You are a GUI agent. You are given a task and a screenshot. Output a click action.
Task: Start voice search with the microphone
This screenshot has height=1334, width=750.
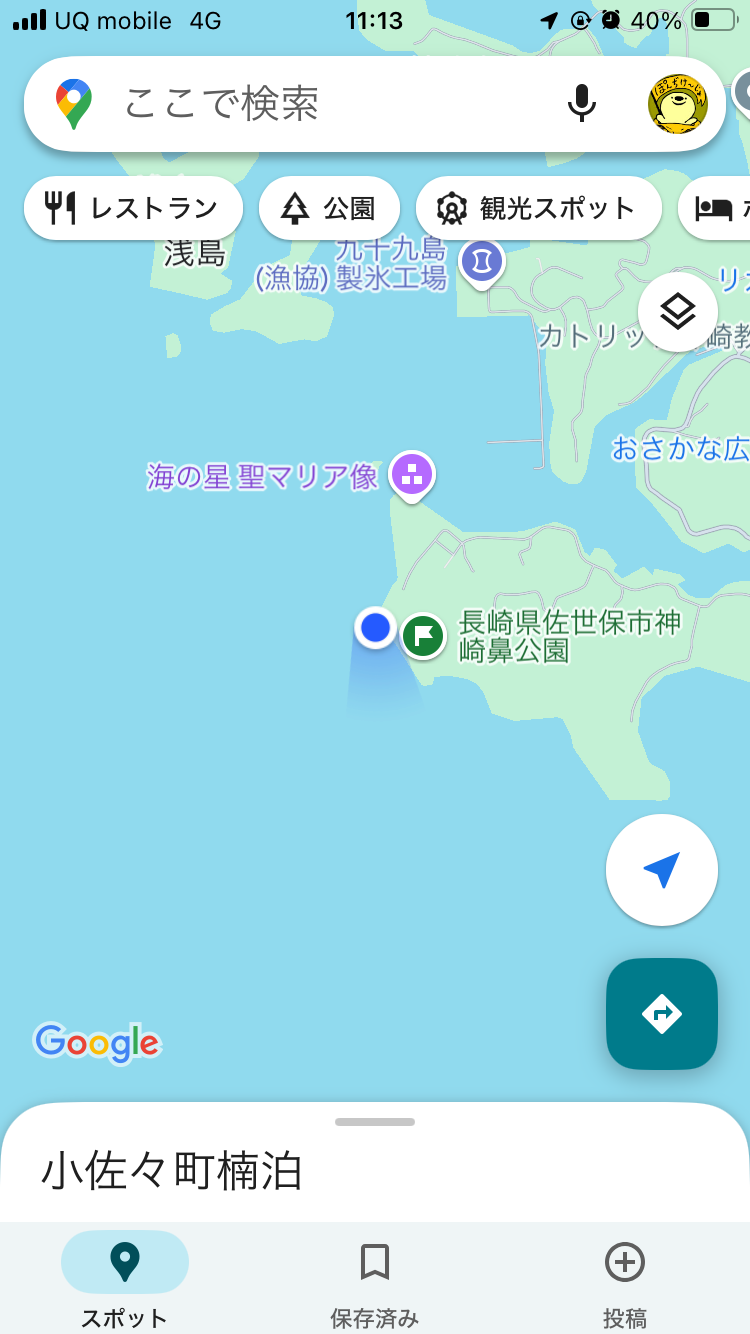(581, 104)
